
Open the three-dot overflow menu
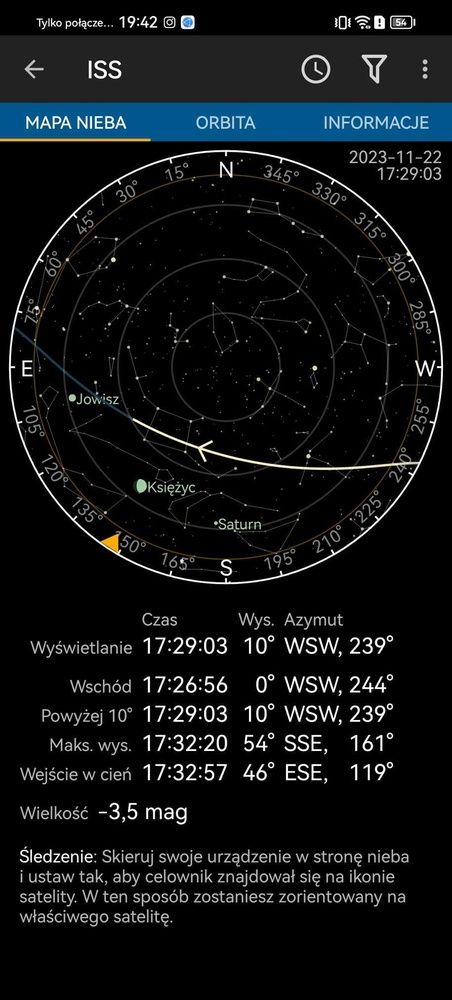tap(425, 69)
